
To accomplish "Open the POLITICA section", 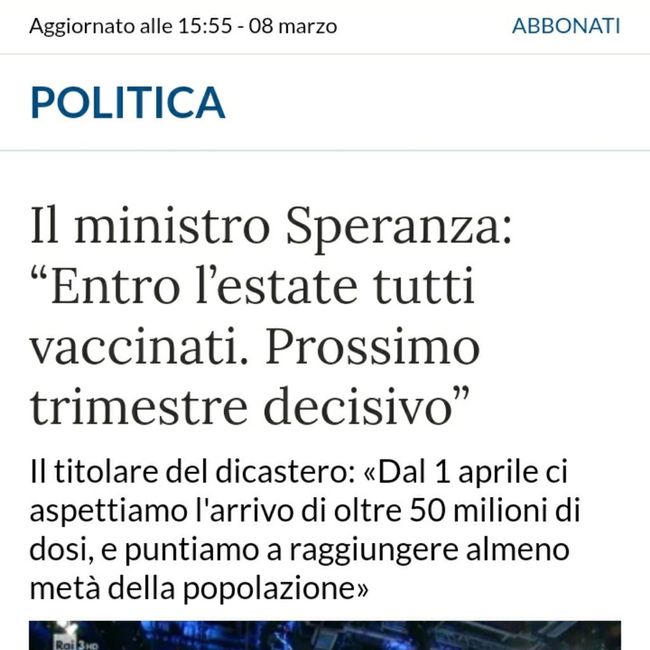I will [128, 103].
